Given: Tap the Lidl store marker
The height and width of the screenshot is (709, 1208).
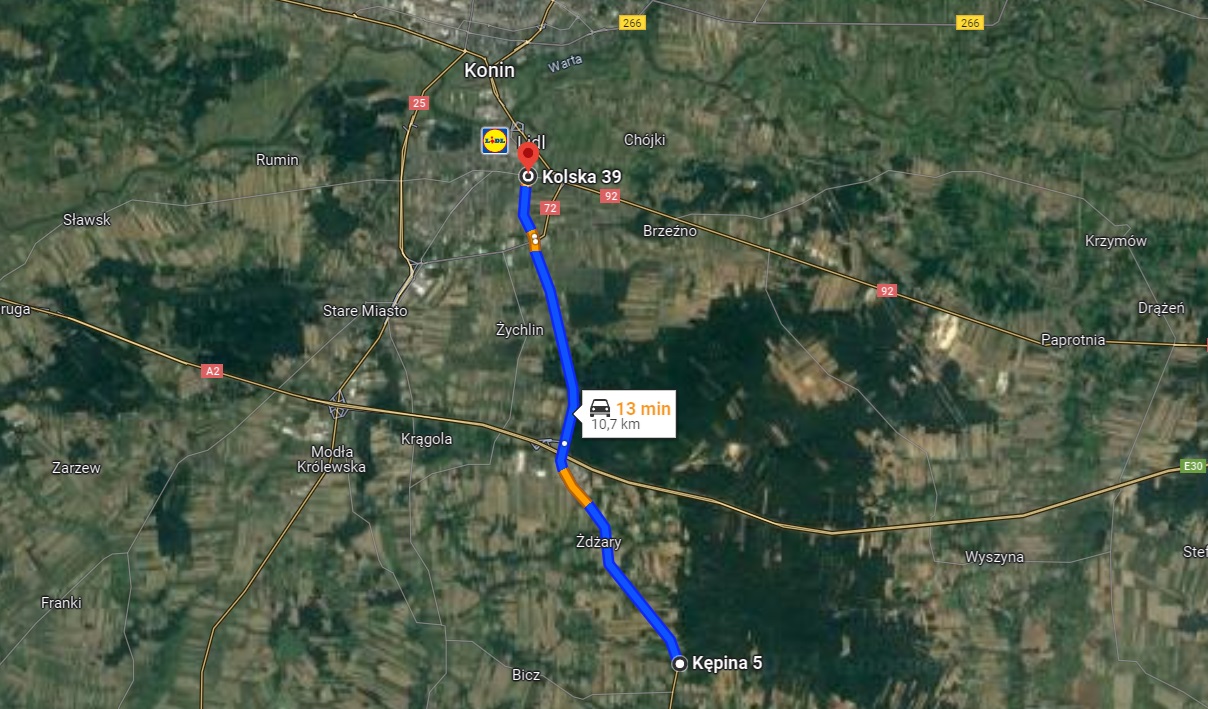Looking at the screenshot, I should click(494, 140).
